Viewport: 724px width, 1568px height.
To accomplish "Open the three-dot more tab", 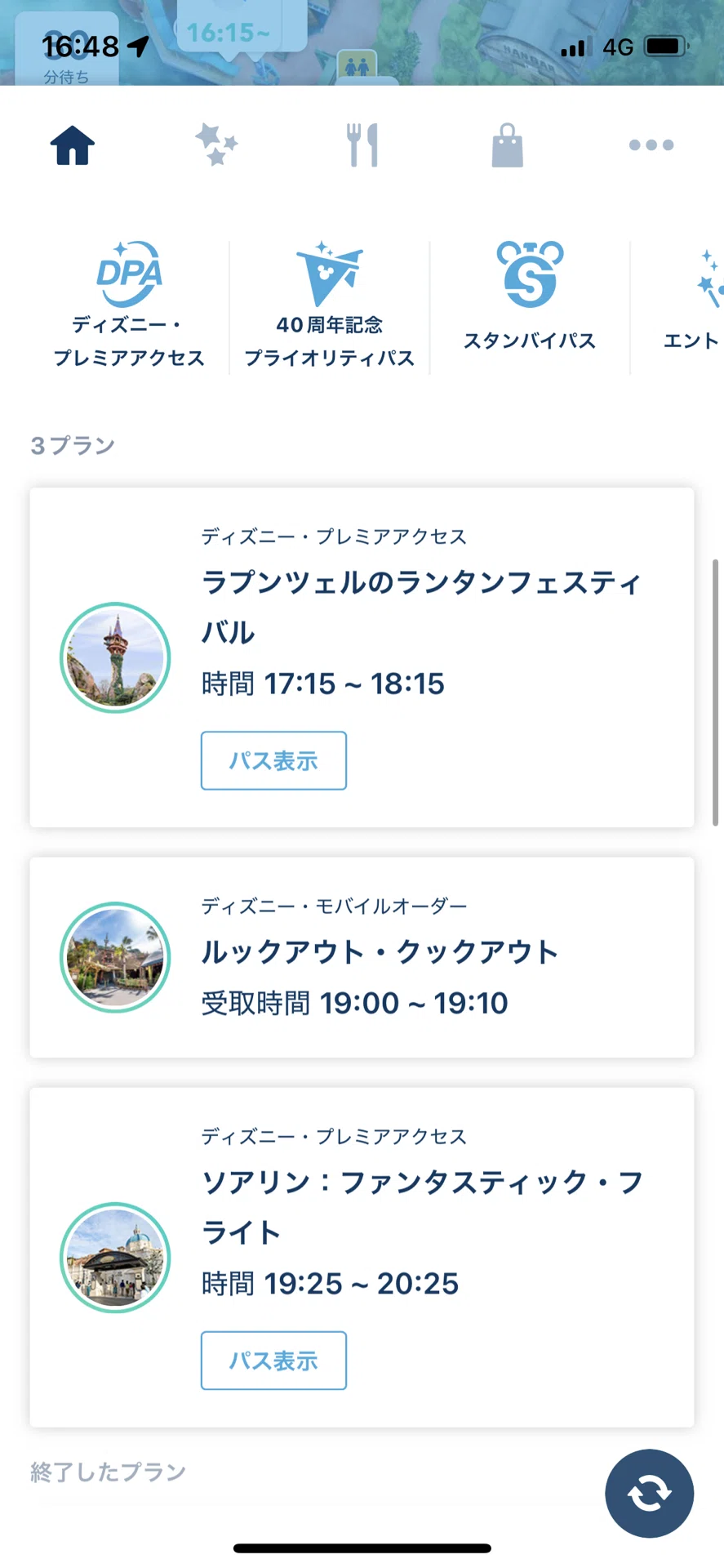I will [x=651, y=145].
